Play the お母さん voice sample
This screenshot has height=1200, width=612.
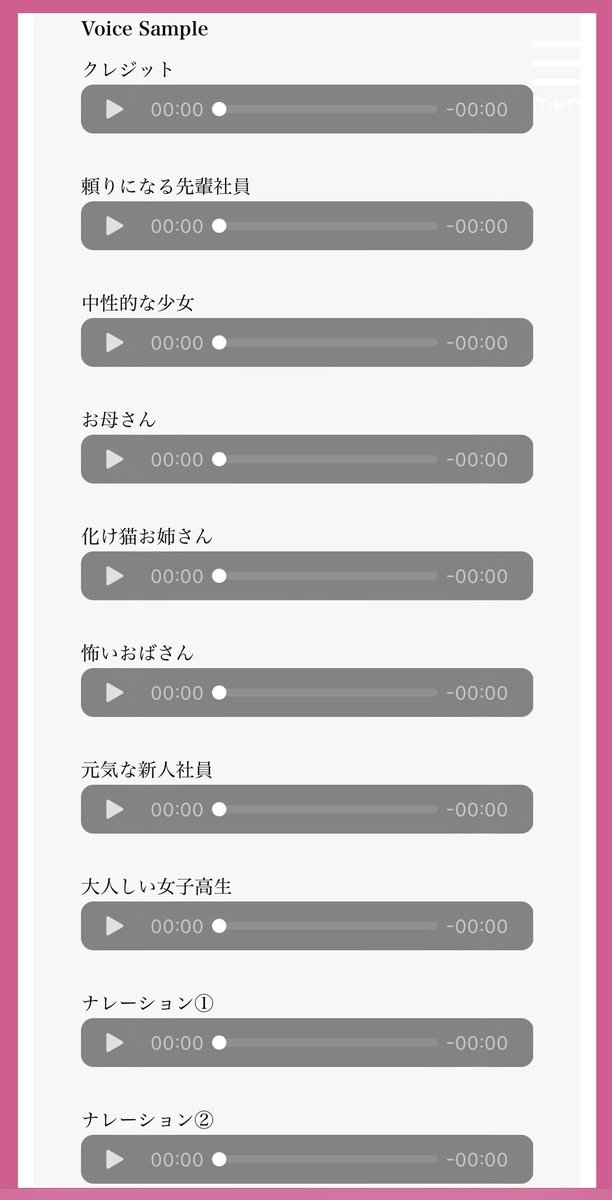tap(115, 459)
